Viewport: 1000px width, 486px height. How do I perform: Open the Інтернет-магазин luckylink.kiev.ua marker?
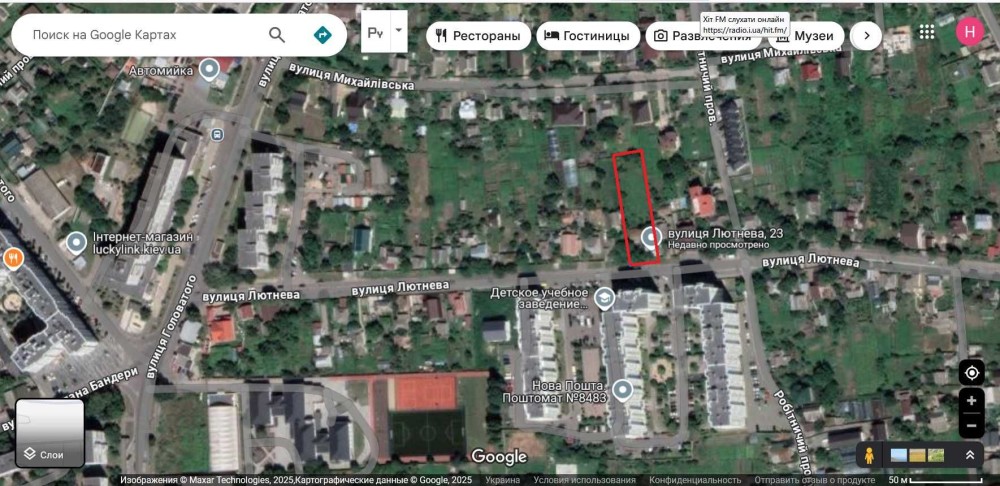[x=76, y=242]
